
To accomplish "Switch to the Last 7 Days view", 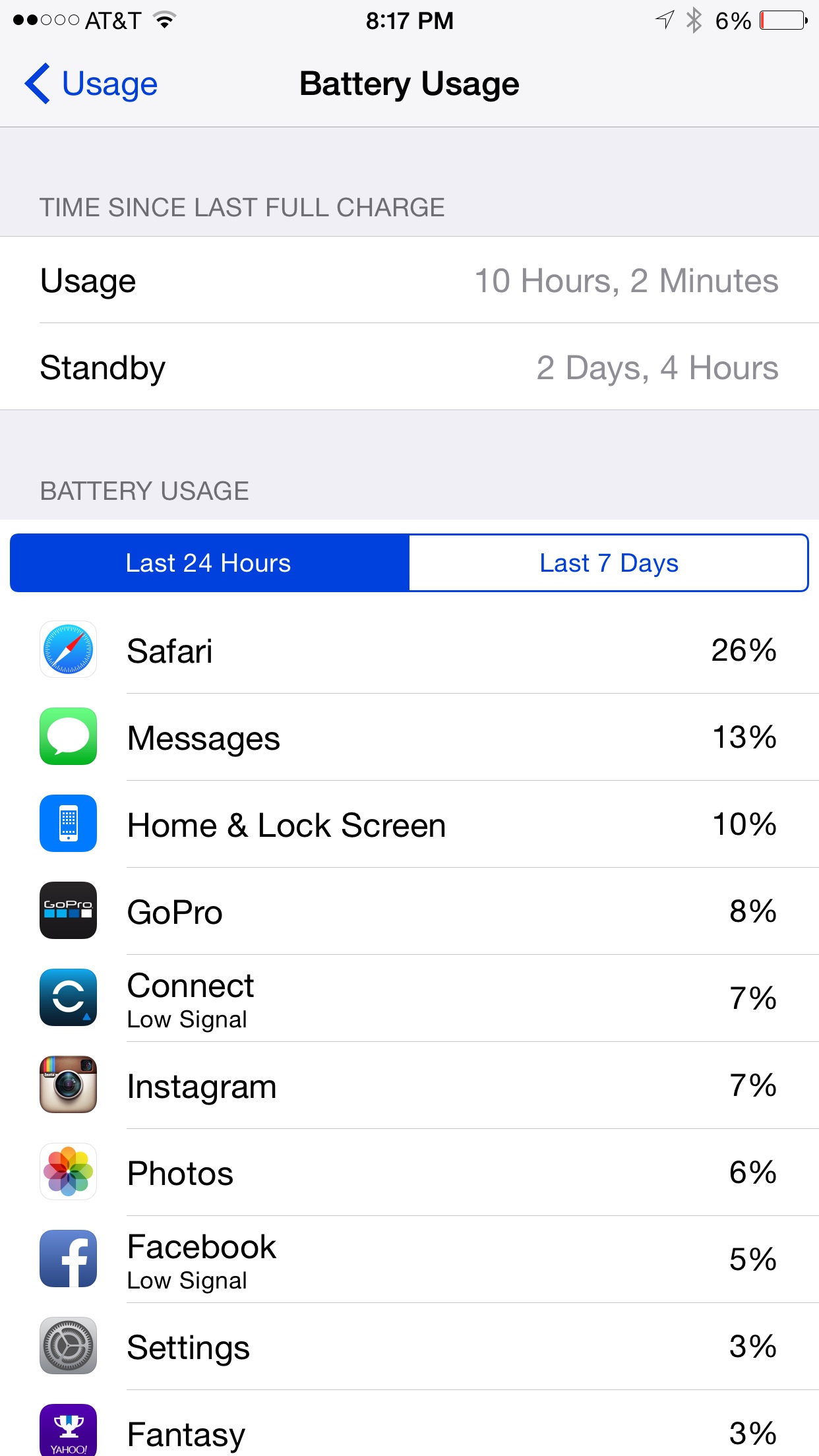I will (609, 562).
